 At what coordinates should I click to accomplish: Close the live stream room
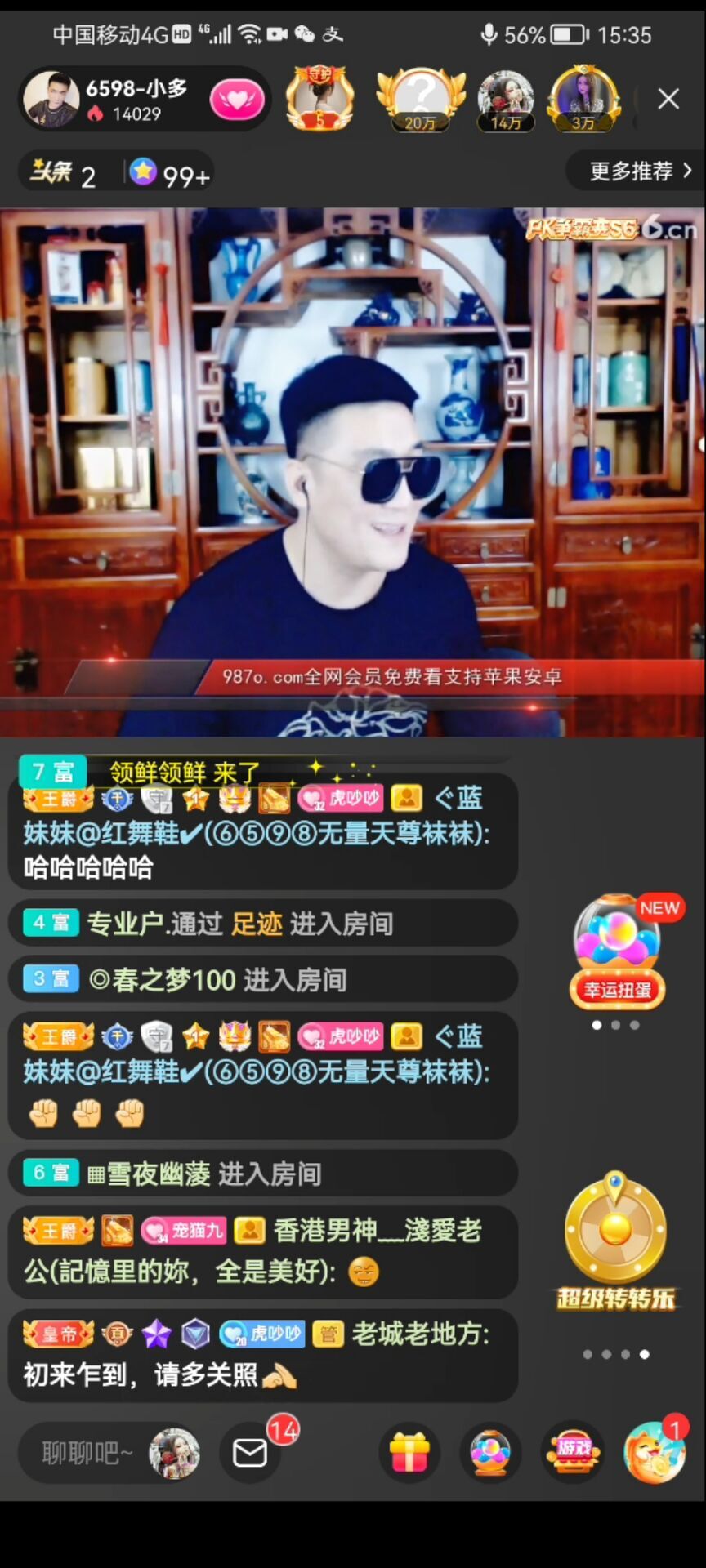pos(668,100)
